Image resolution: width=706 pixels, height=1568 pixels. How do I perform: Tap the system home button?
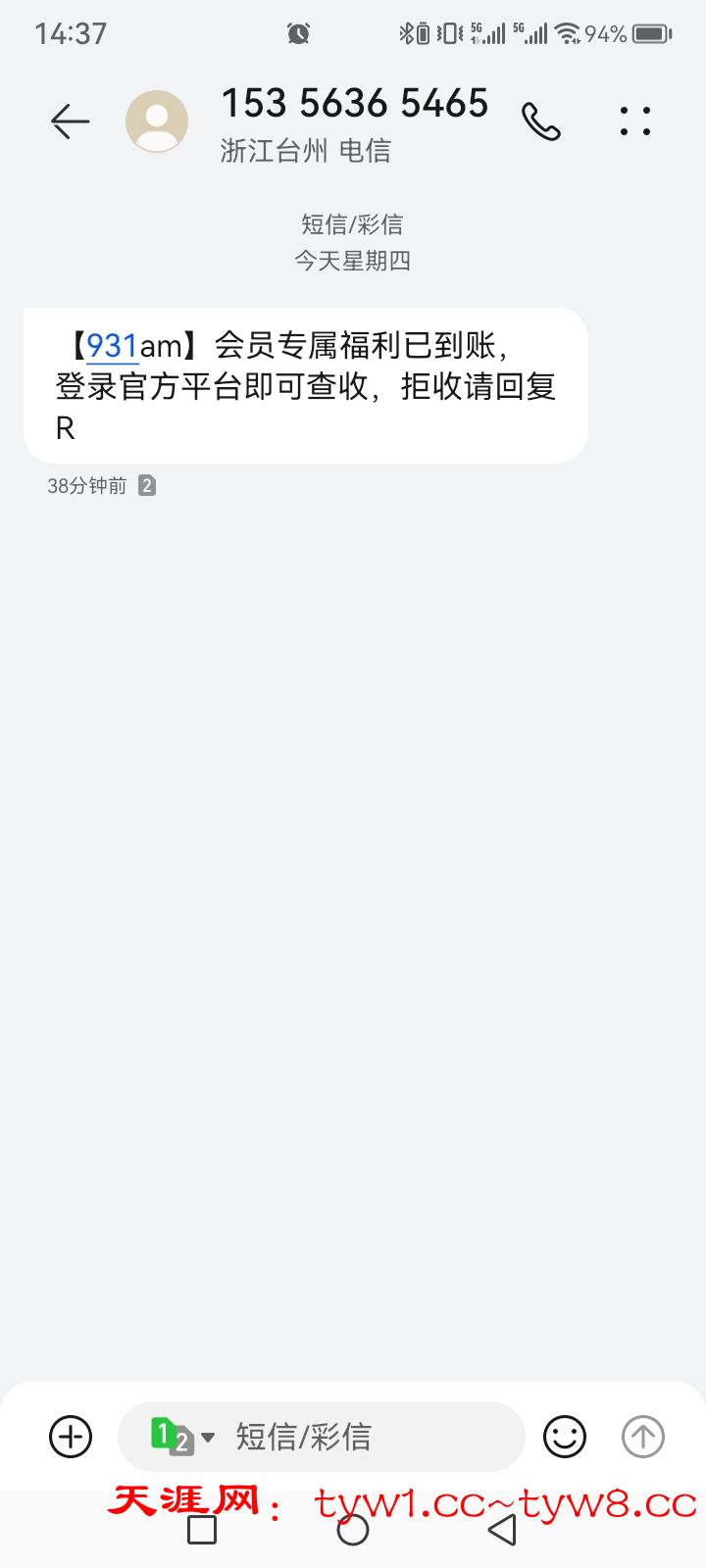tap(353, 1530)
